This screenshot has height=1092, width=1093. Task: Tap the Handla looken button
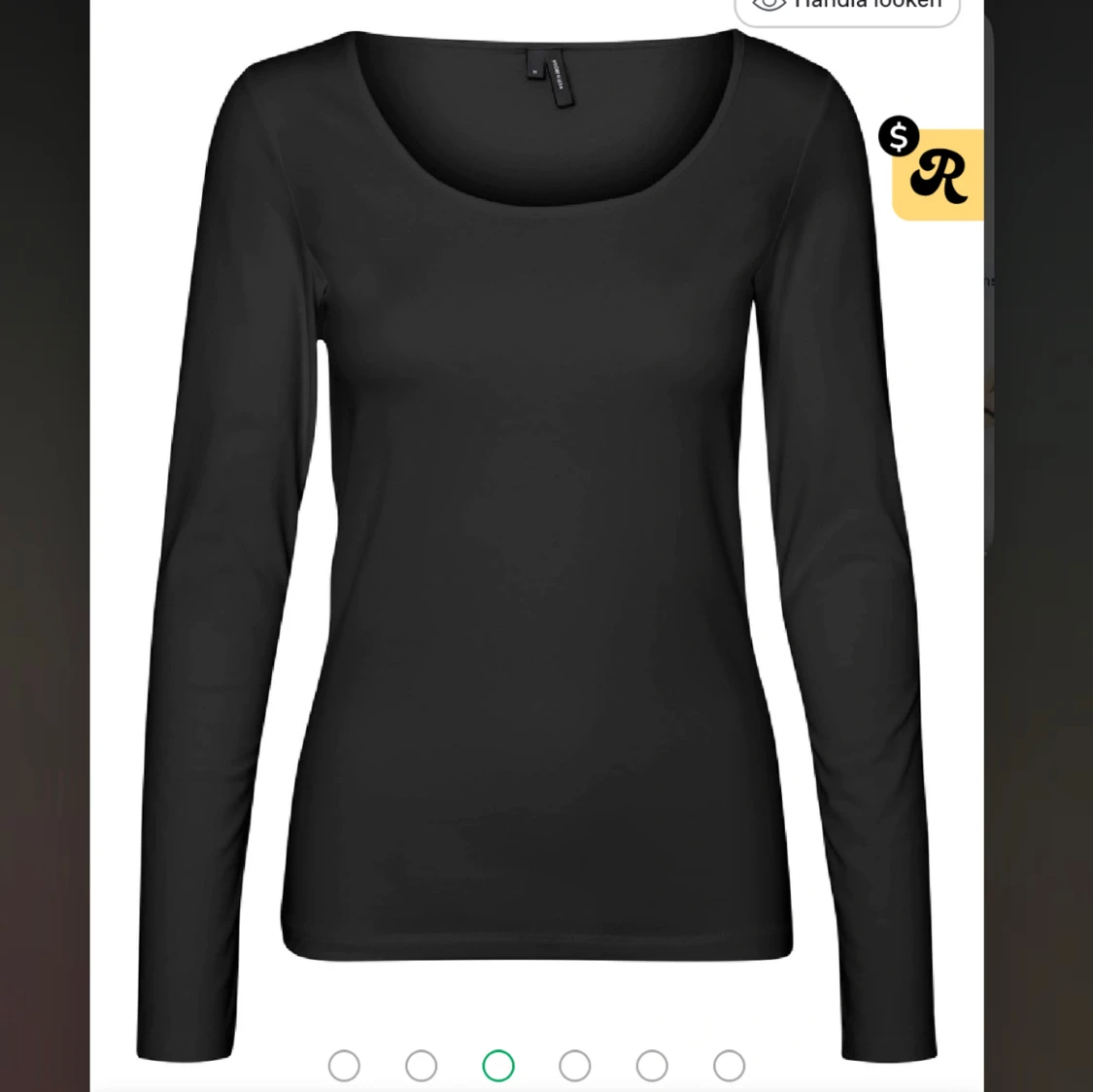click(847, 8)
